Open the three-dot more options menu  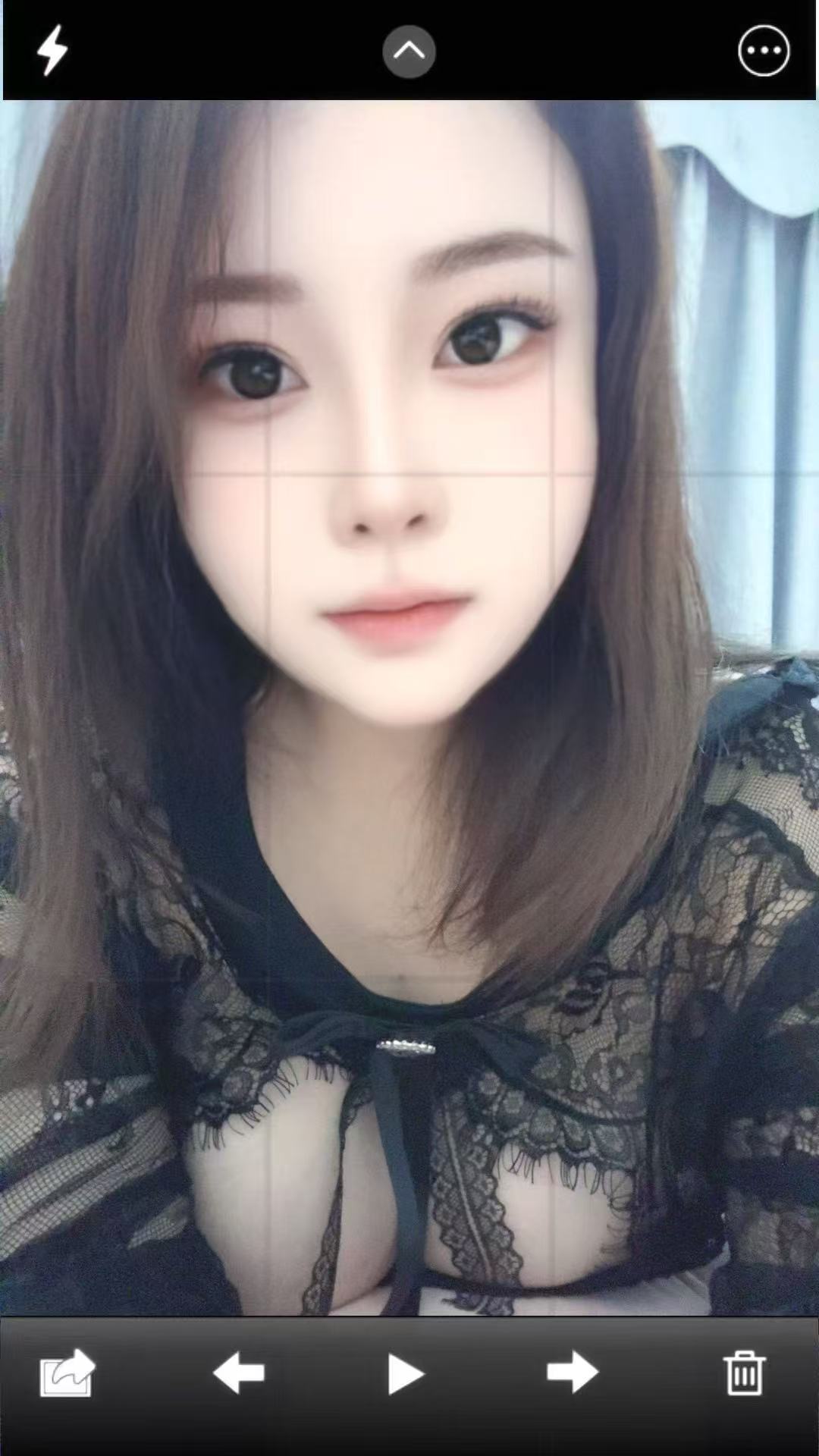764,51
